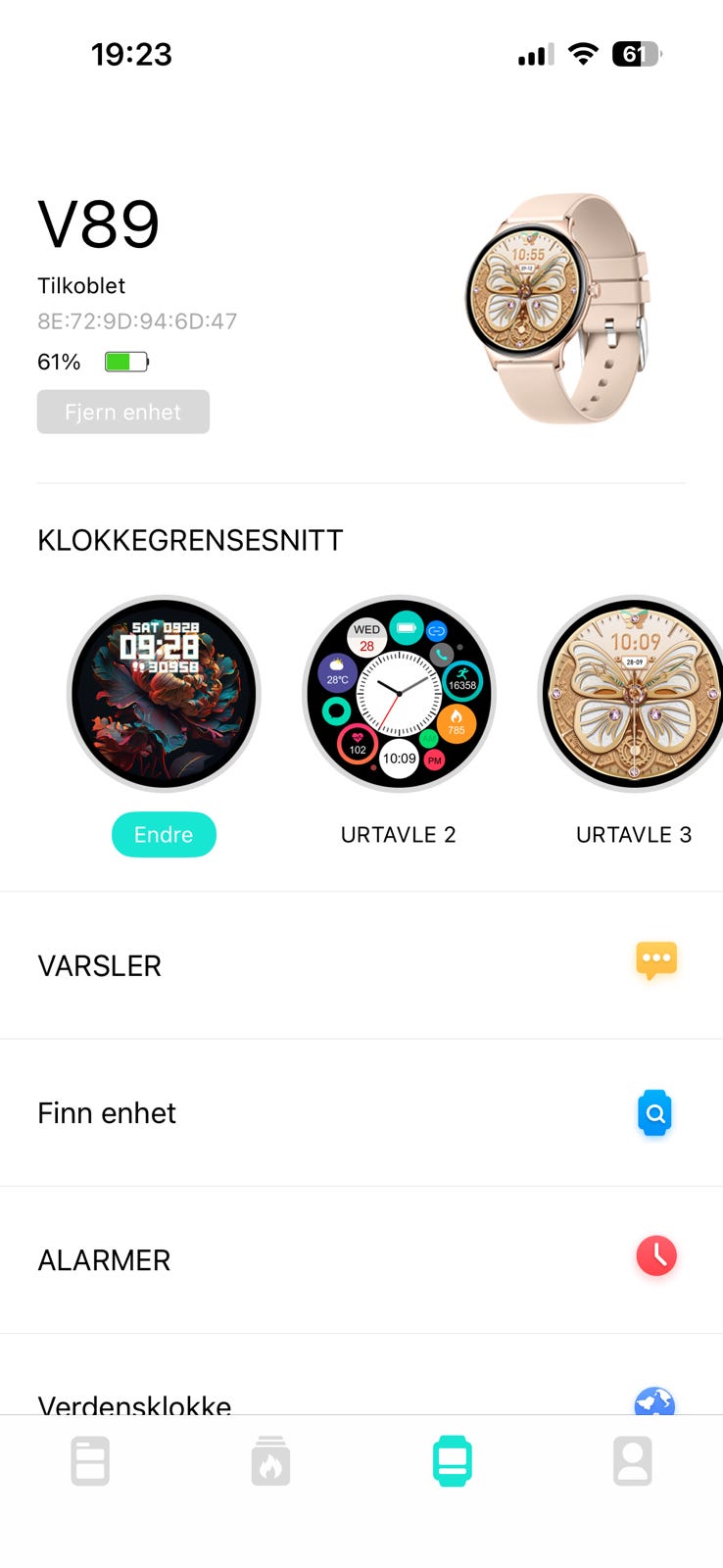Open the profile icon in bottom bar

632,1460
